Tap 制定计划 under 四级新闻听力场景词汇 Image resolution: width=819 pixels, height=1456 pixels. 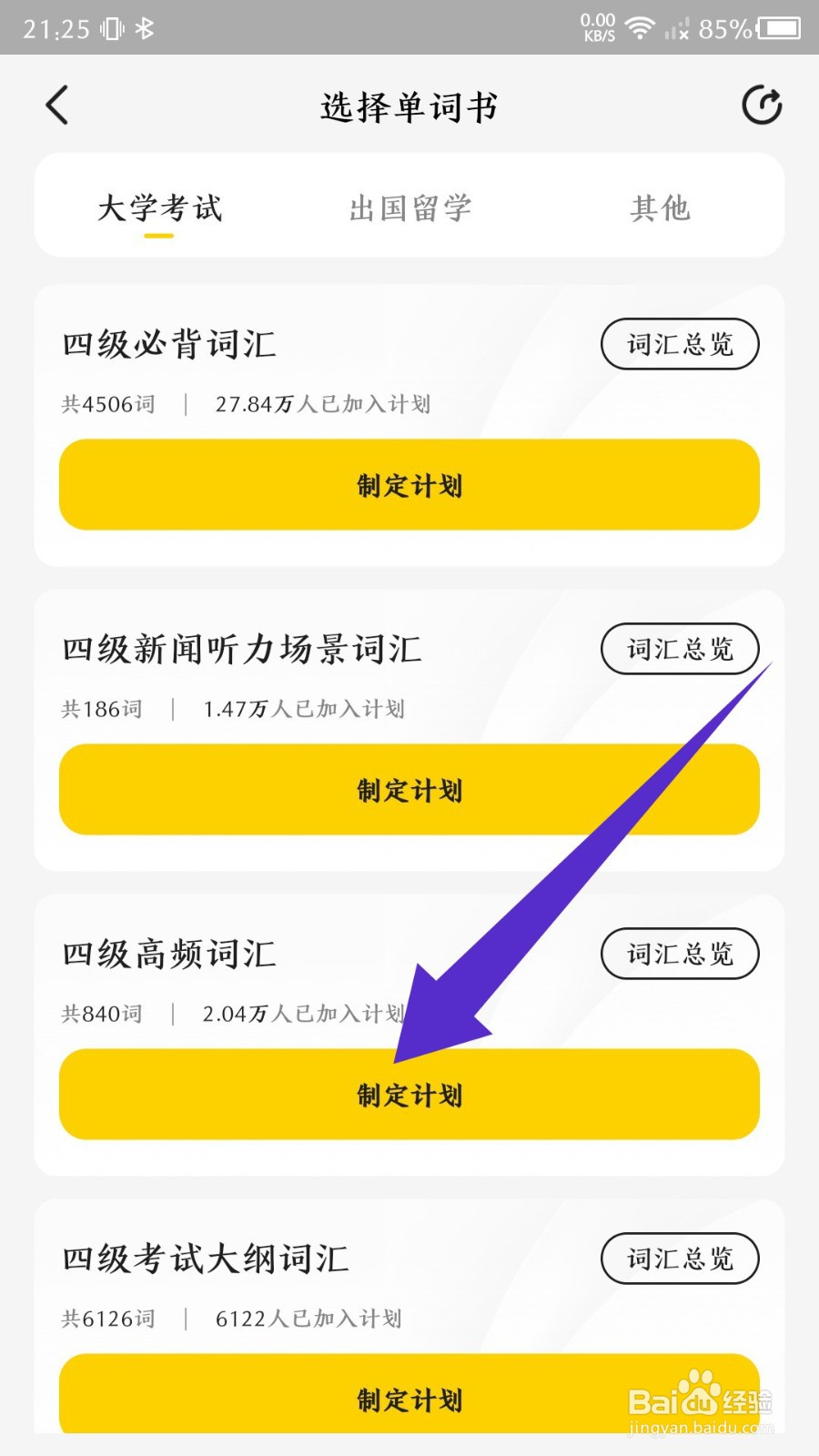[409, 789]
